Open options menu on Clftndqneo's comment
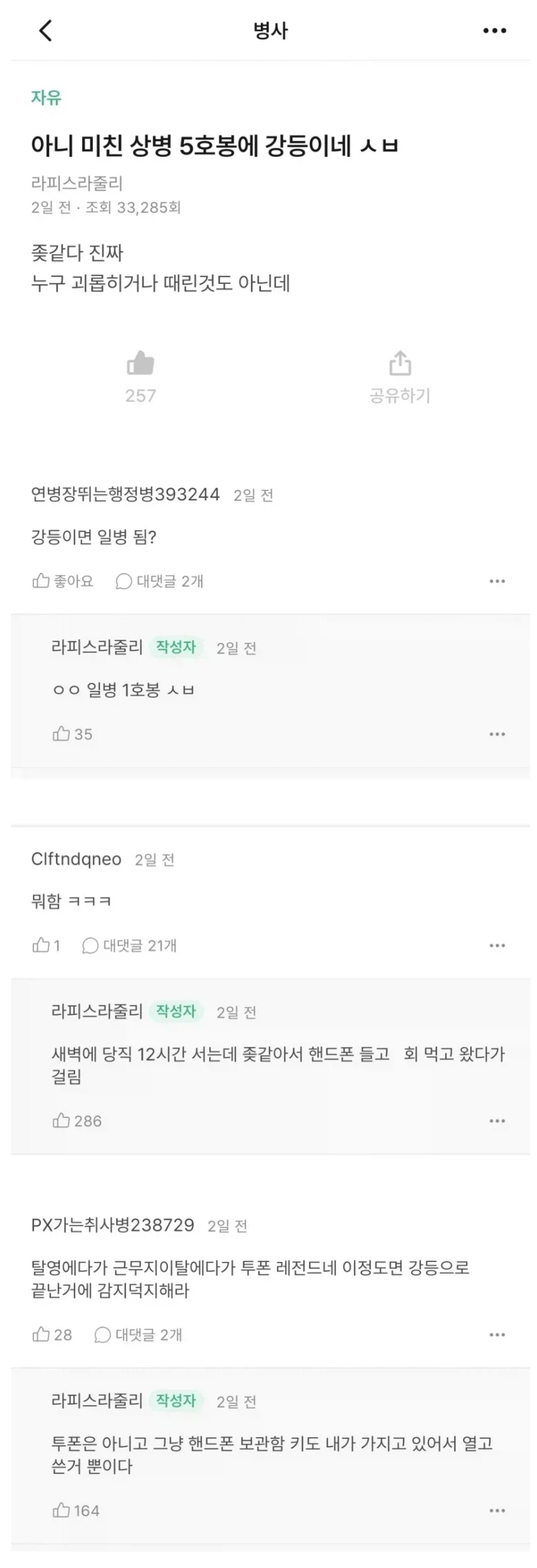The width and height of the screenshot is (537, 1568). pos(496,945)
